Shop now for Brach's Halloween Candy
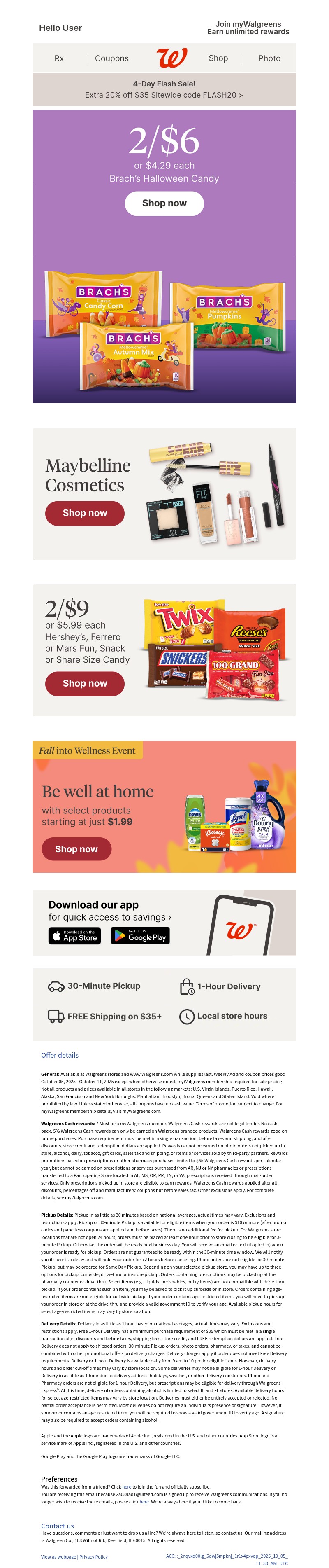This screenshot has width=329, height=1568. [x=164, y=203]
